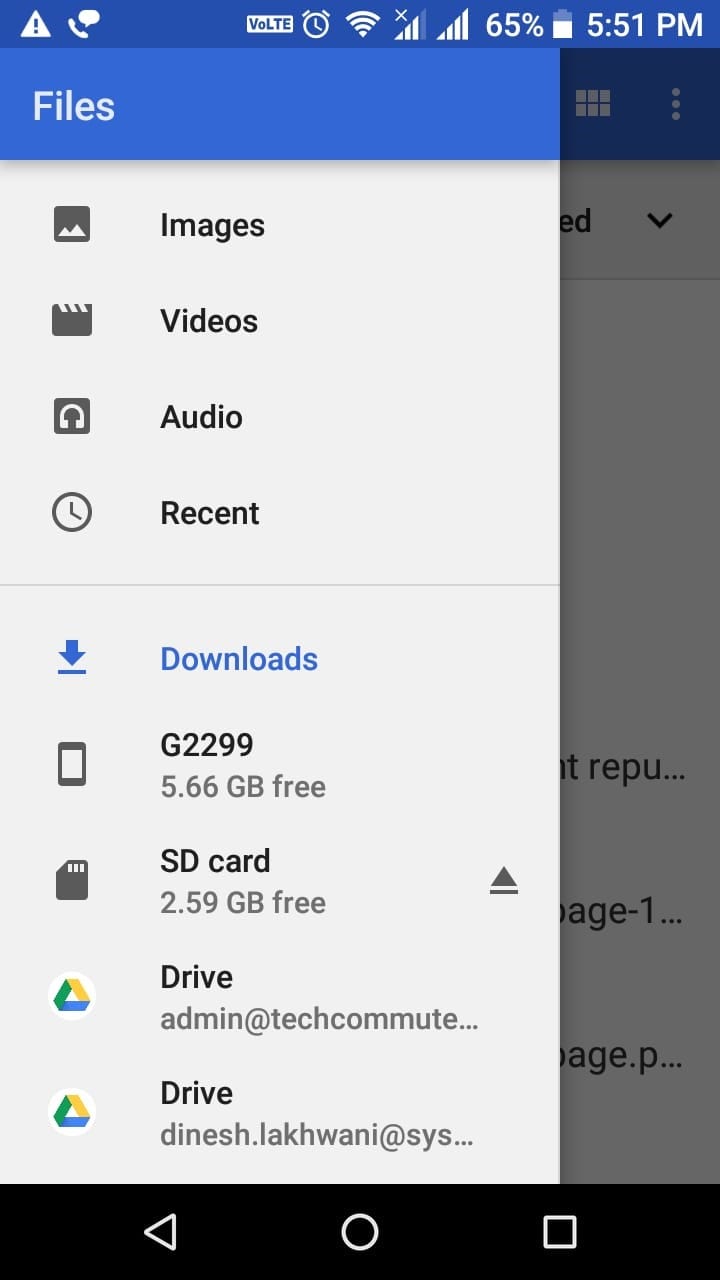Eject the SD card
This screenshot has width=720, height=1280.
click(504, 879)
